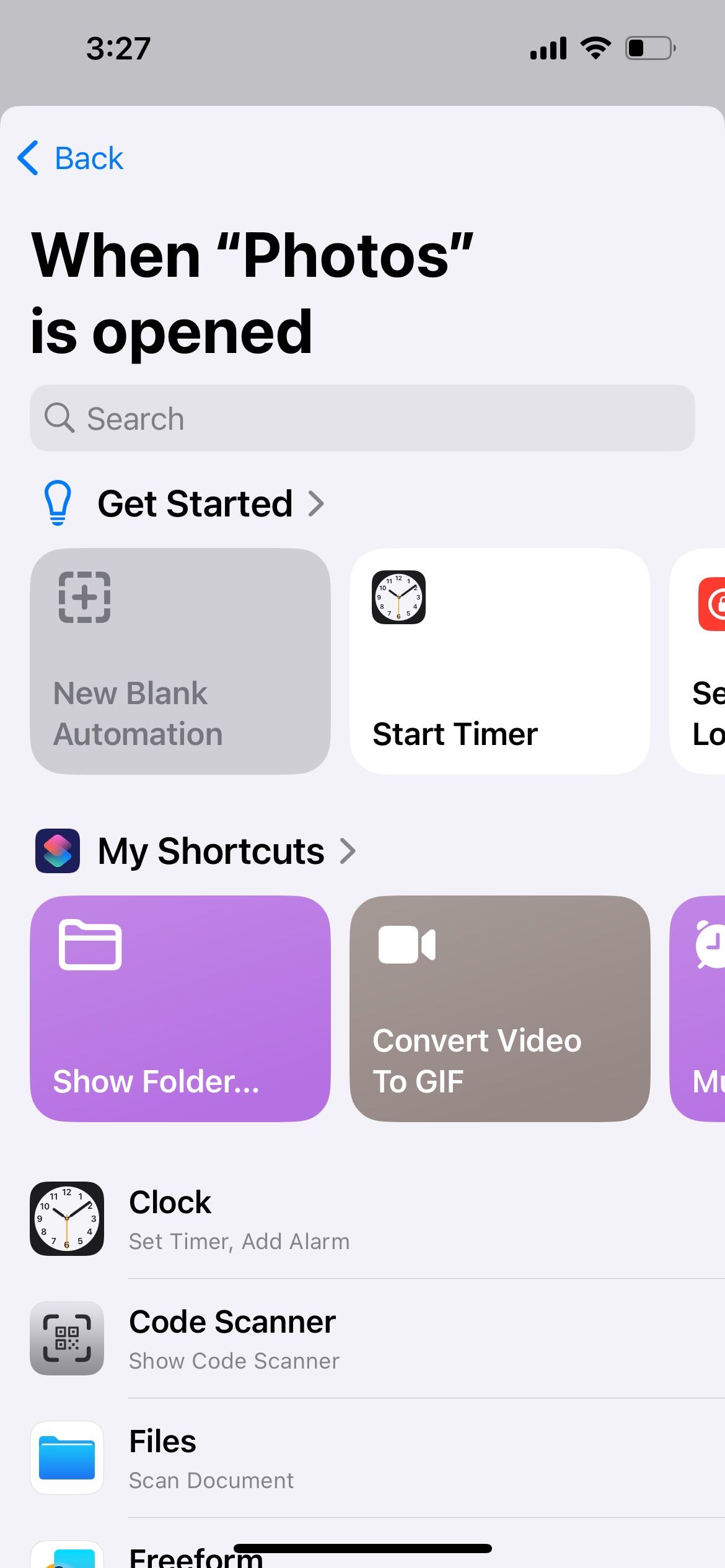Viewport: 725px width, 1568px height.
Task: Choose the Scan Document action under Files
Action: (x=211, y=1480)
